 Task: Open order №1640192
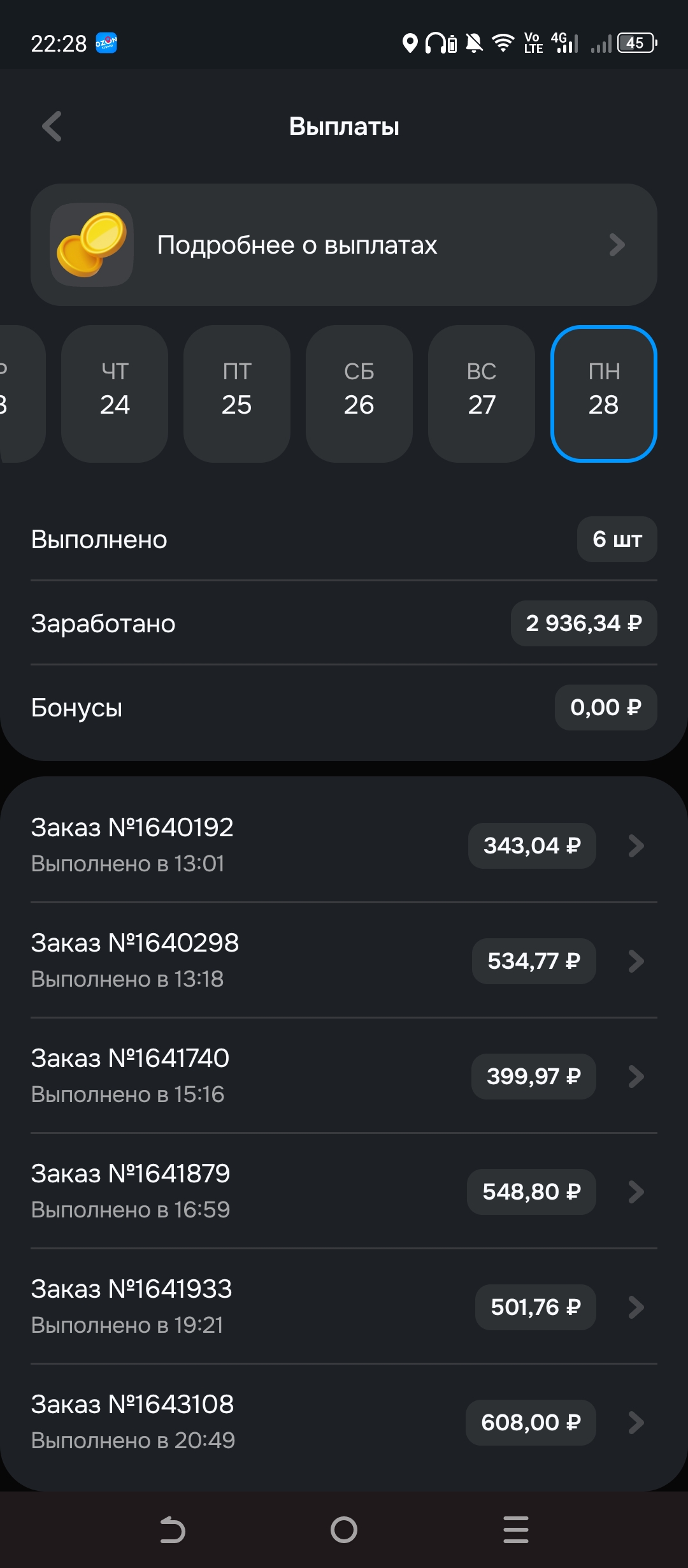click(x=344, y=845)
